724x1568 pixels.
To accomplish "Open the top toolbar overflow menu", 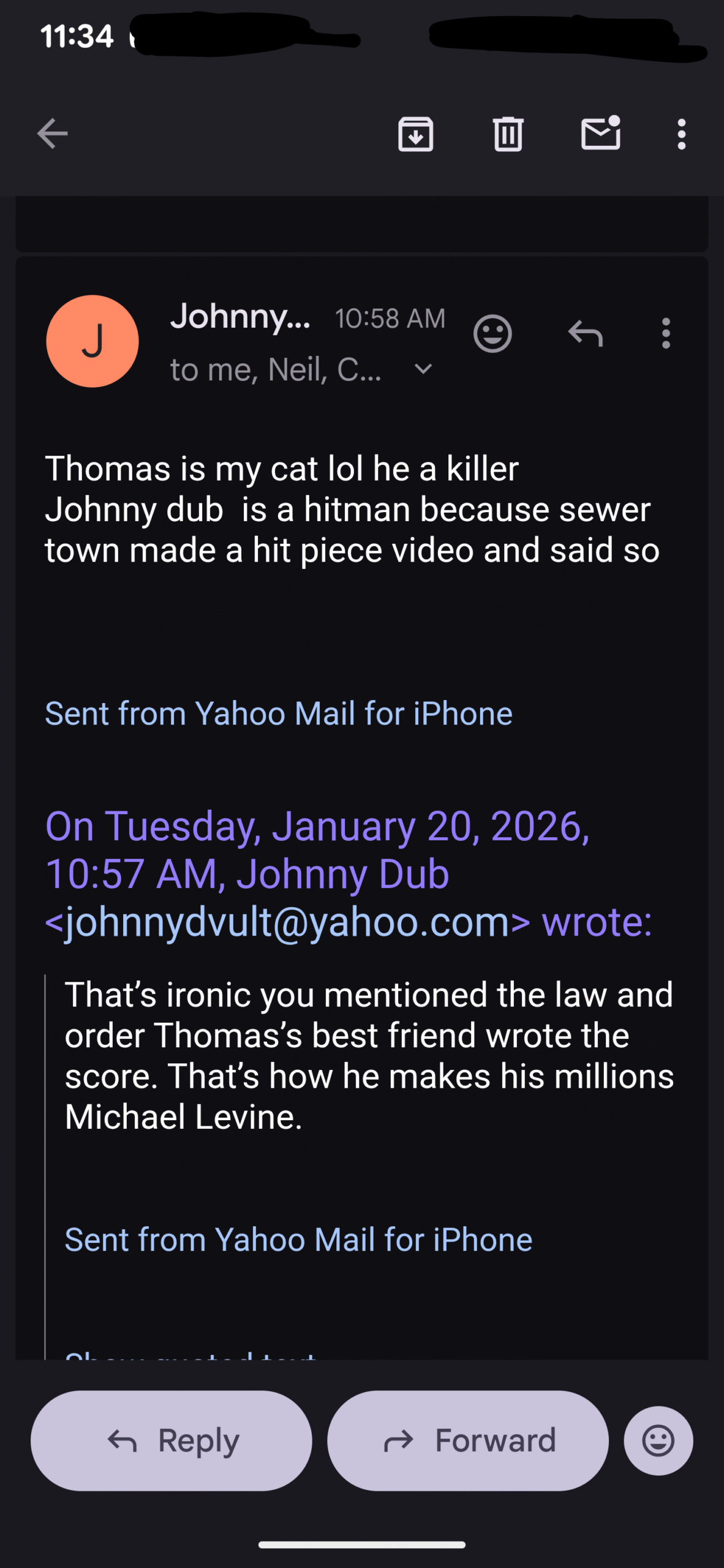I will click(681, 134).
